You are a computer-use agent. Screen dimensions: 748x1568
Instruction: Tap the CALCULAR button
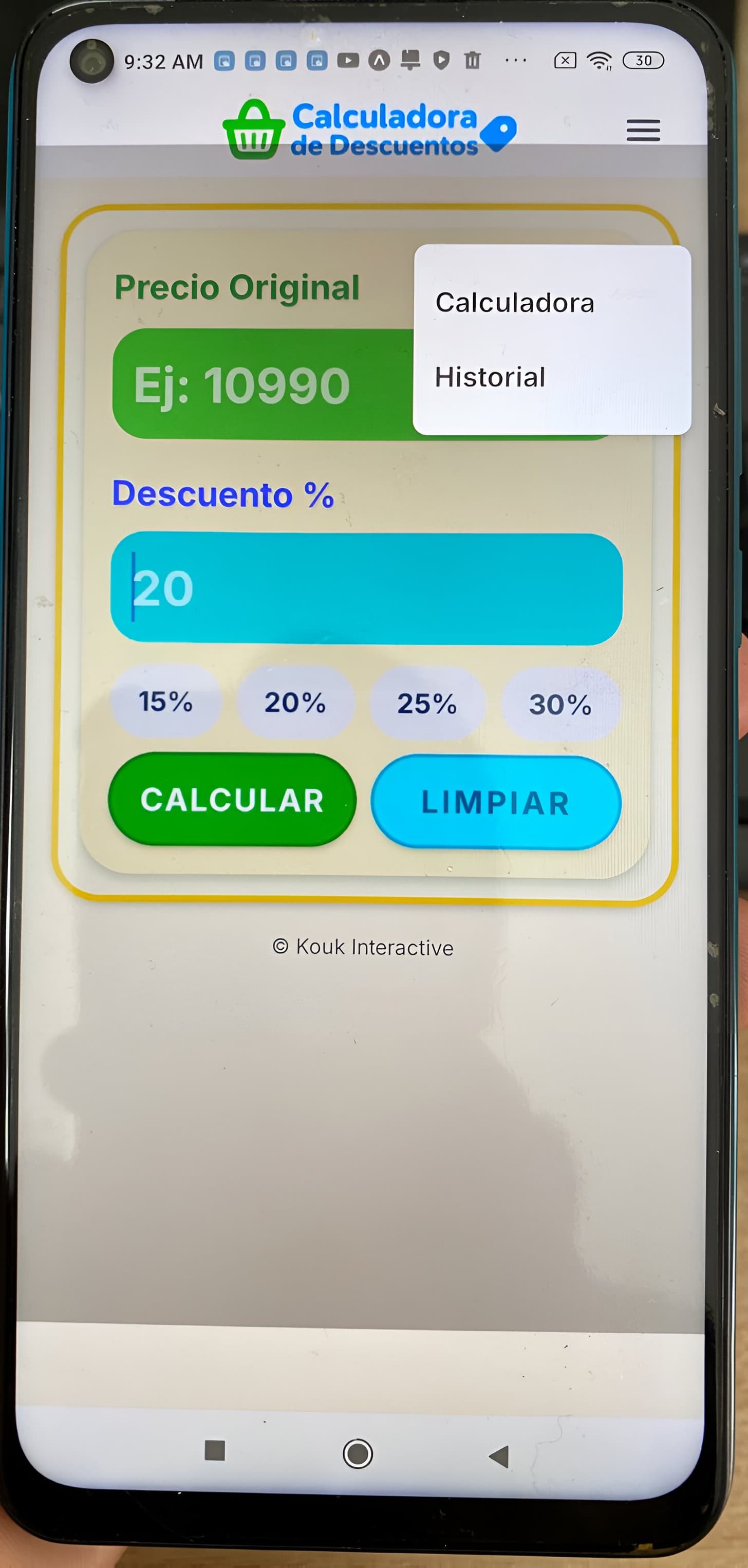[x=232, y=799]
